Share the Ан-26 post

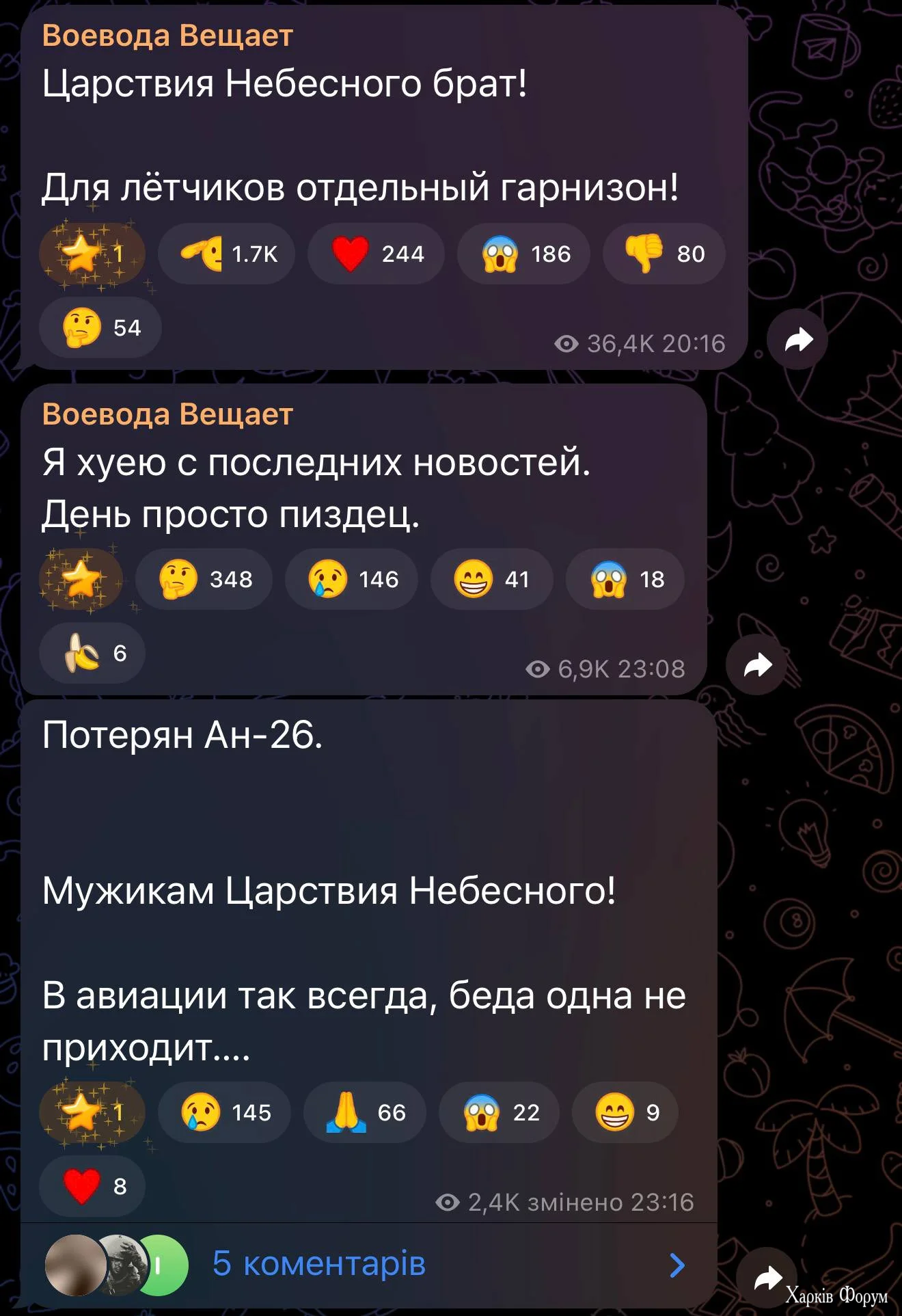(767, 1277)
